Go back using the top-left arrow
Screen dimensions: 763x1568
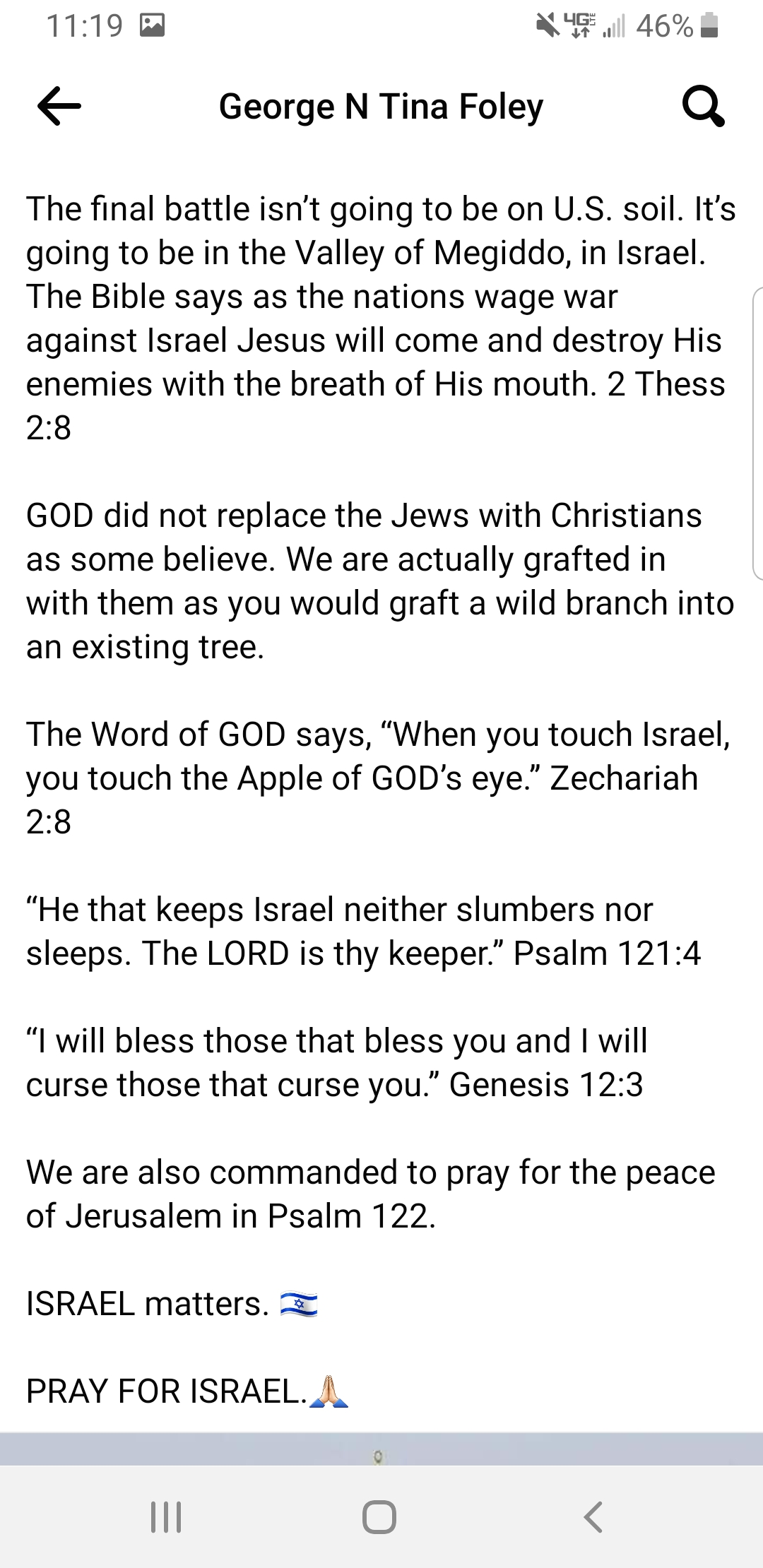click(x=59, y=107)
